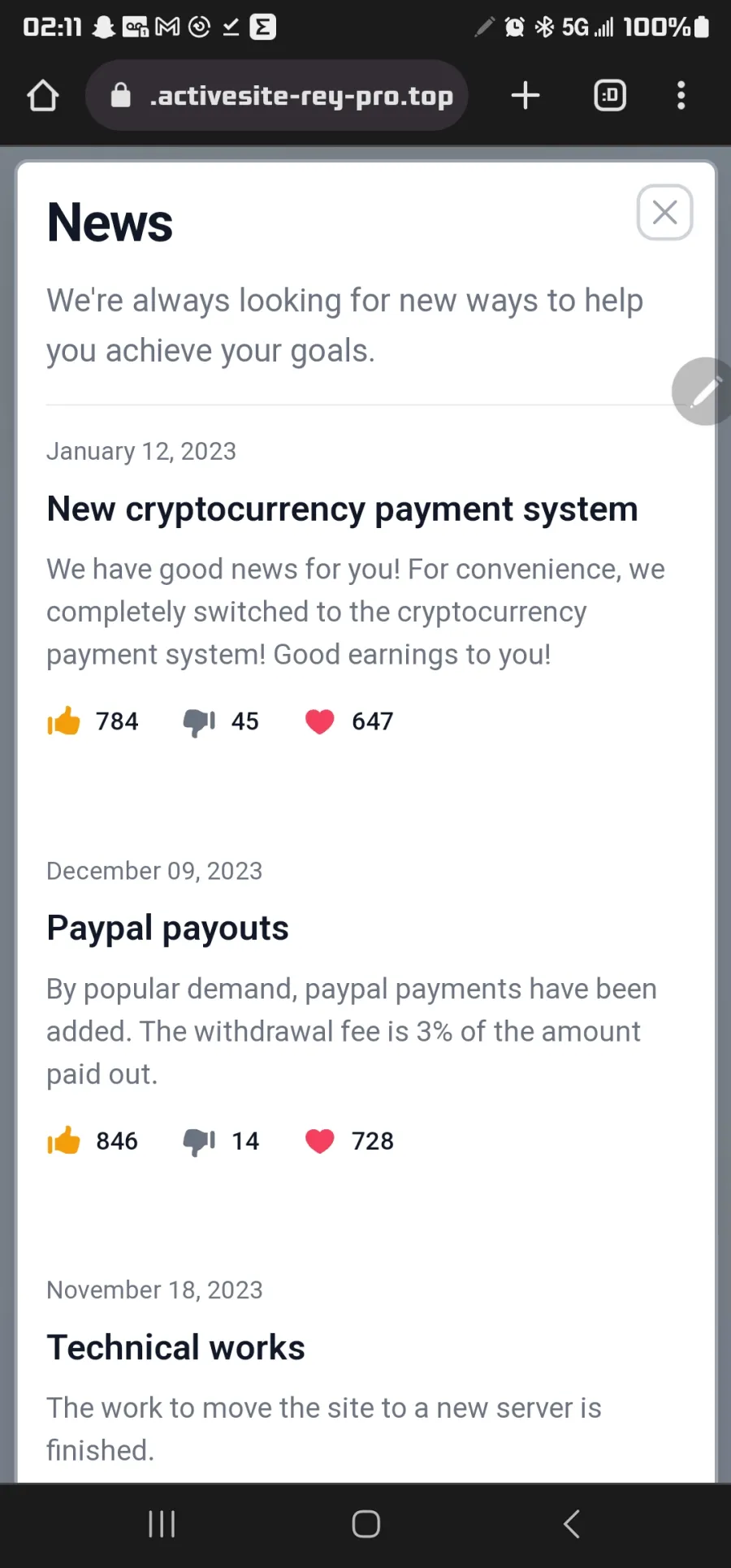Screen dimensions: 731x1568
Task: Open recent apps from navigation bar
Action: pos(162,1524)
